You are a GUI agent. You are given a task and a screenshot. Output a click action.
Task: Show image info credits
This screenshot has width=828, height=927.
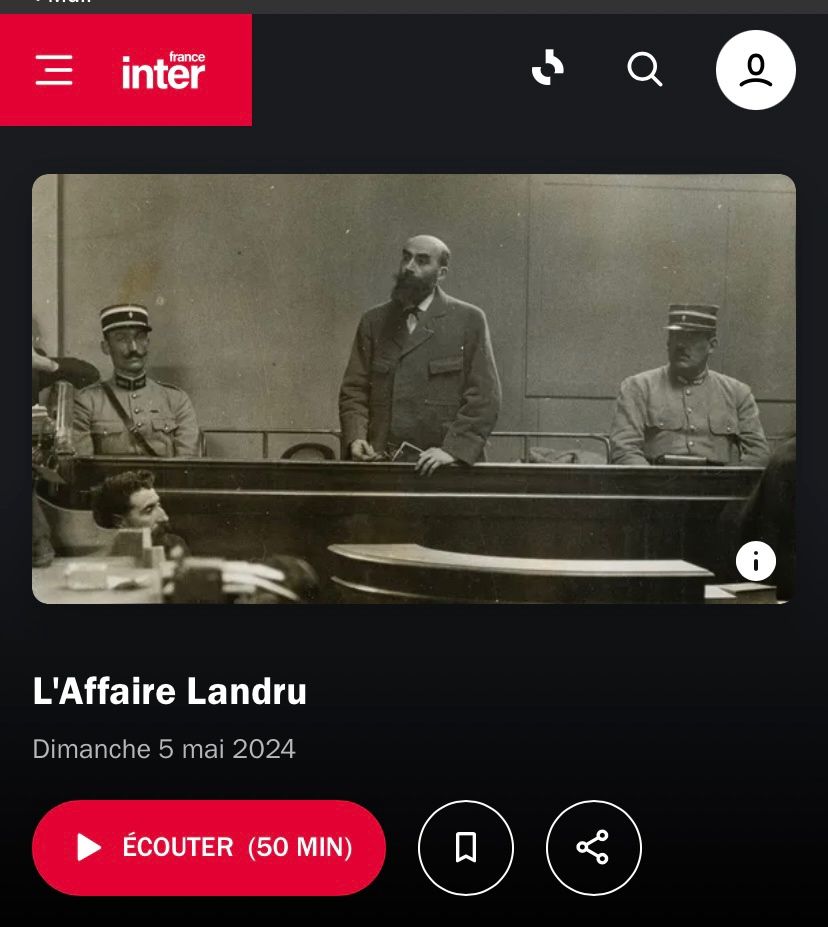tap(756, 561)
